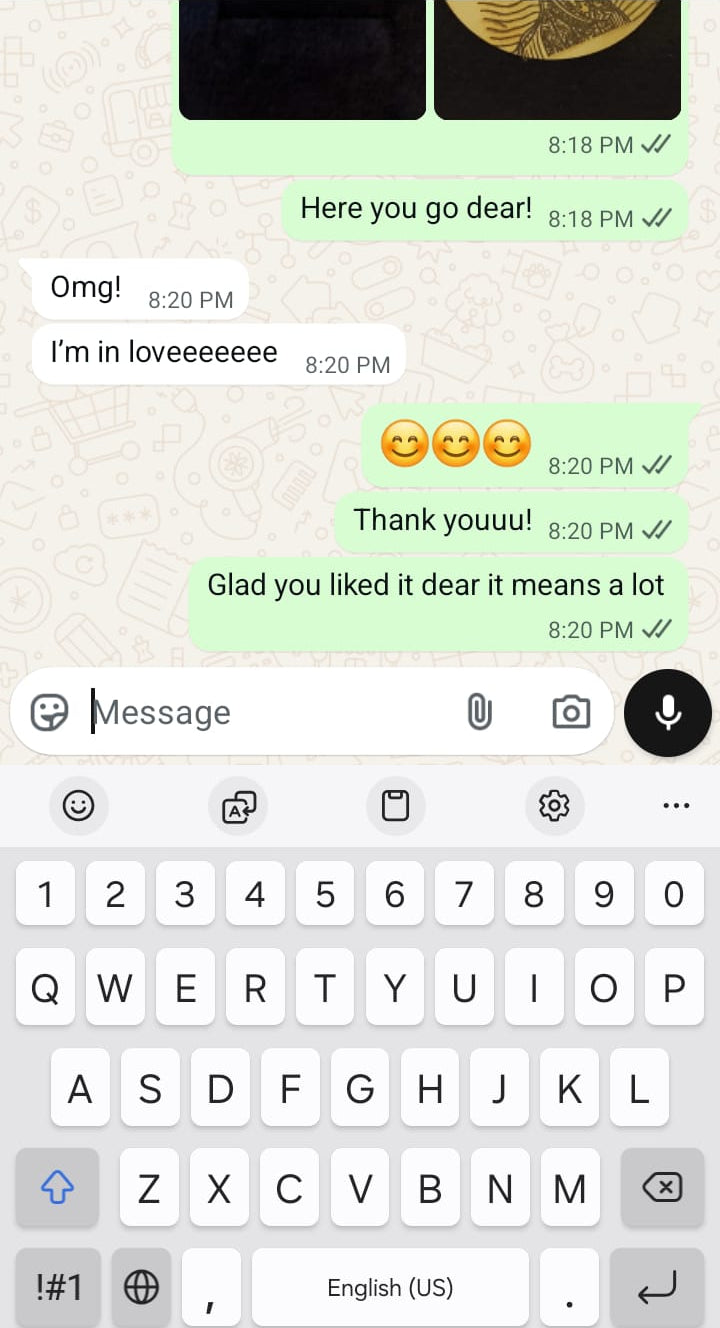Open the keyboard clipboard
Image resolution: width=720 pixels, height=1328 pixels.
point(395,806)
